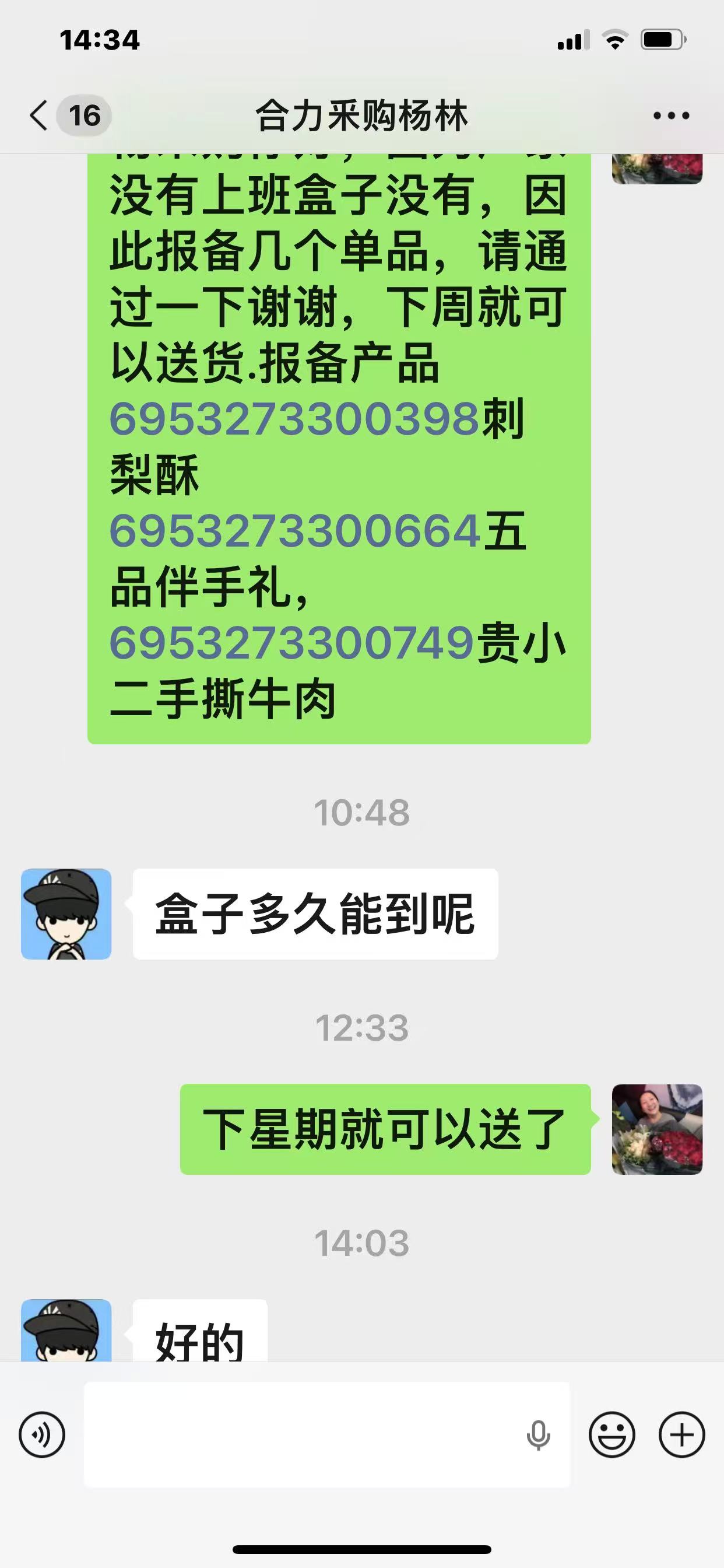Switch to voice message input
The height and width of the screenshot is (1568, 724).
click(x=42, y=1434)
